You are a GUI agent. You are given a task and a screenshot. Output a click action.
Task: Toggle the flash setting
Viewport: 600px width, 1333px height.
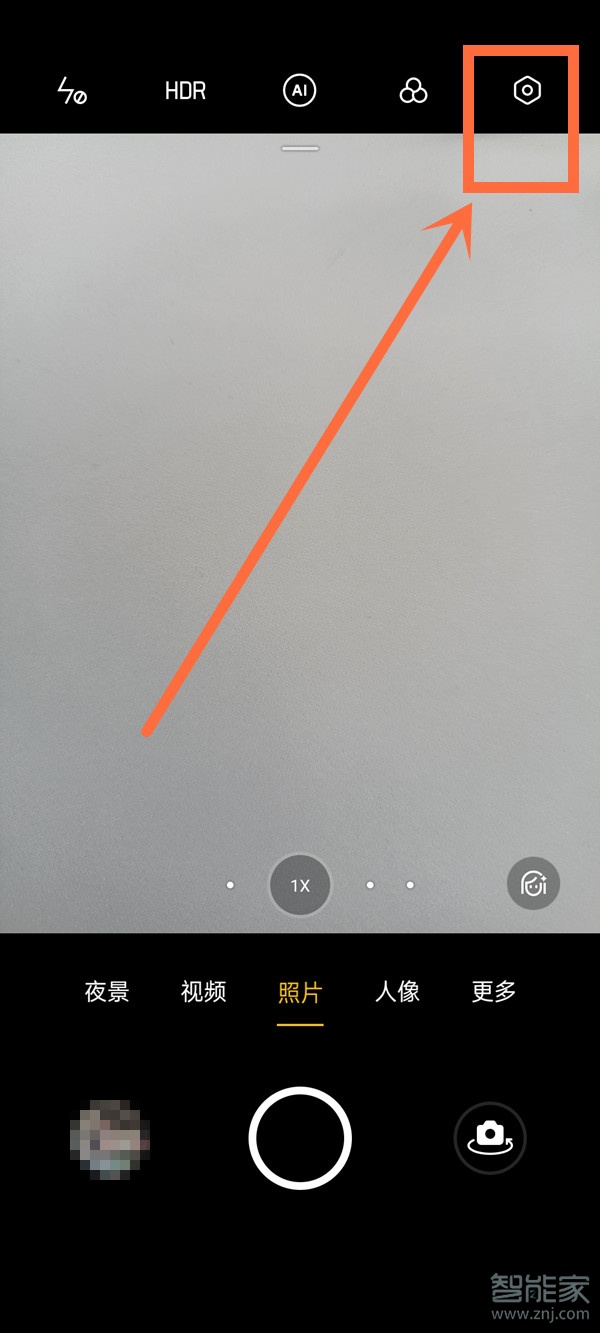click(71, 92)
